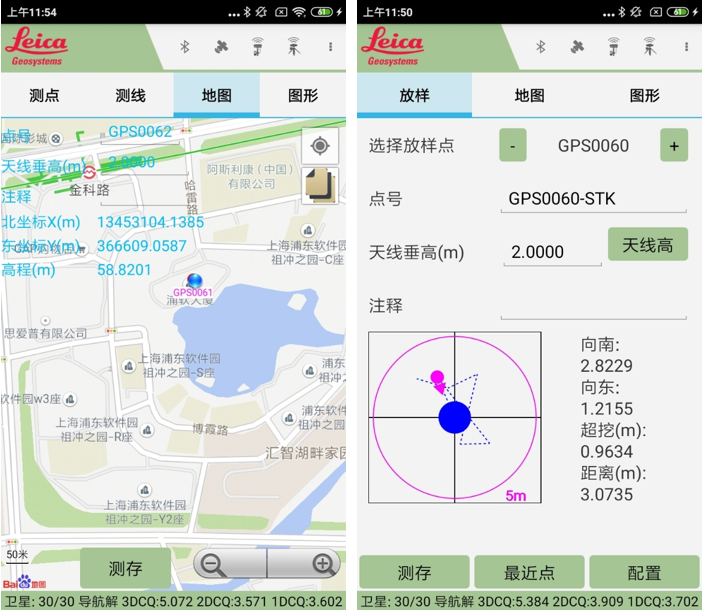704x611 pixels.
Task: Tap the 天线高 button
Action: [648, 245]
